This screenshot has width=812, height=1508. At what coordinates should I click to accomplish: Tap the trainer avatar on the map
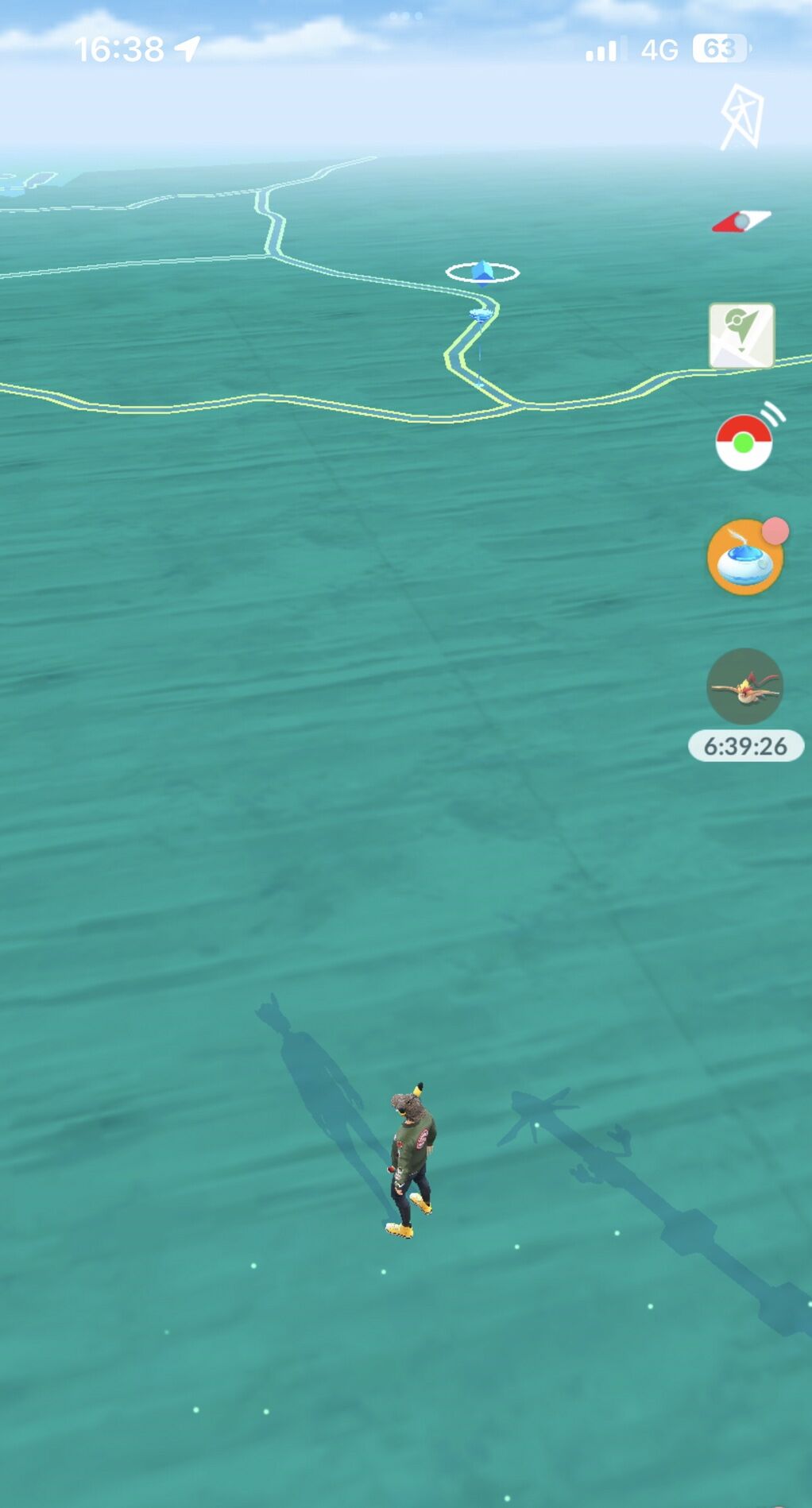point(412,1160)
